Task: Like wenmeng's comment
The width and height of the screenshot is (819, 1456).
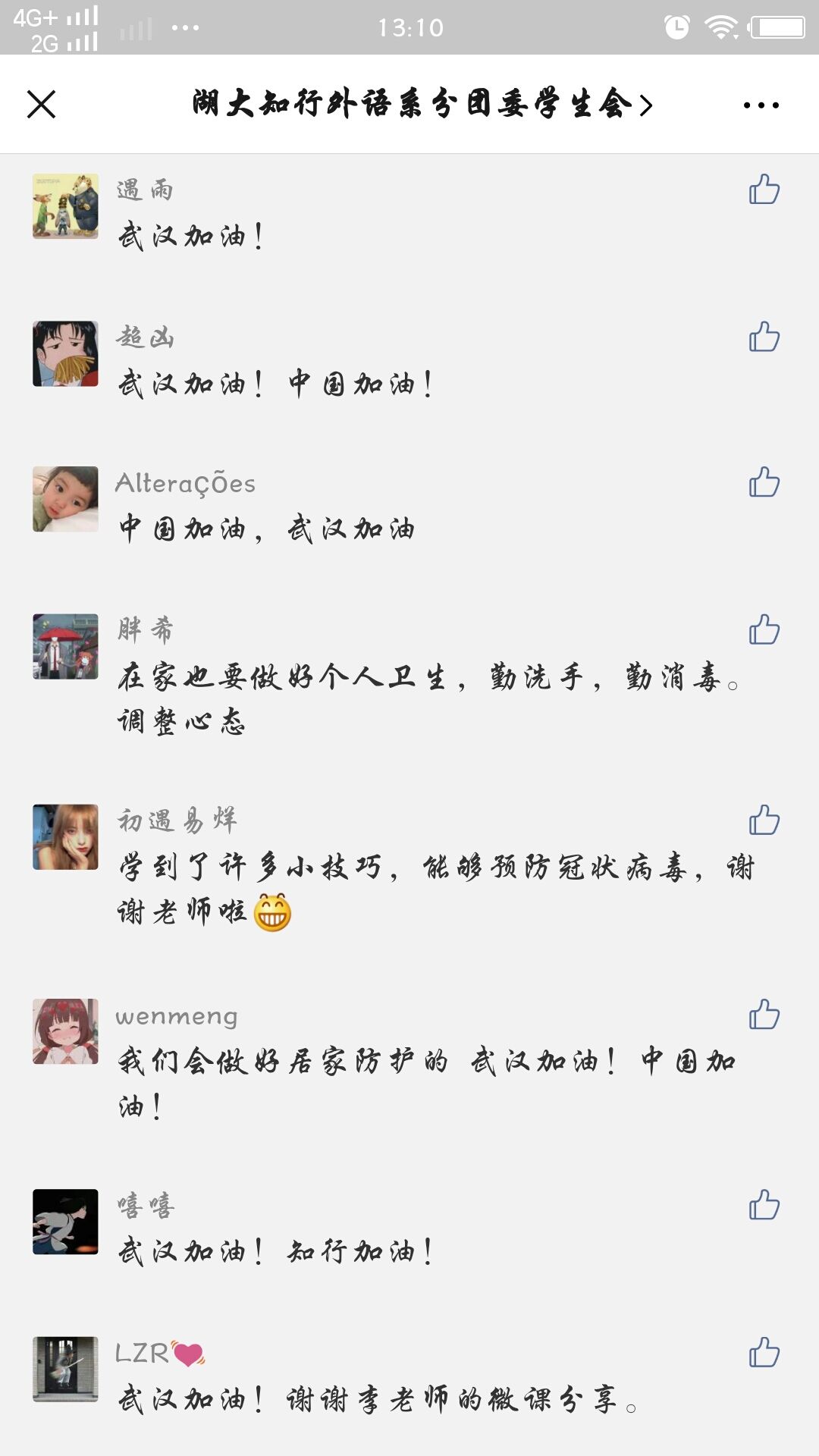Action: tap(764, 1015)
